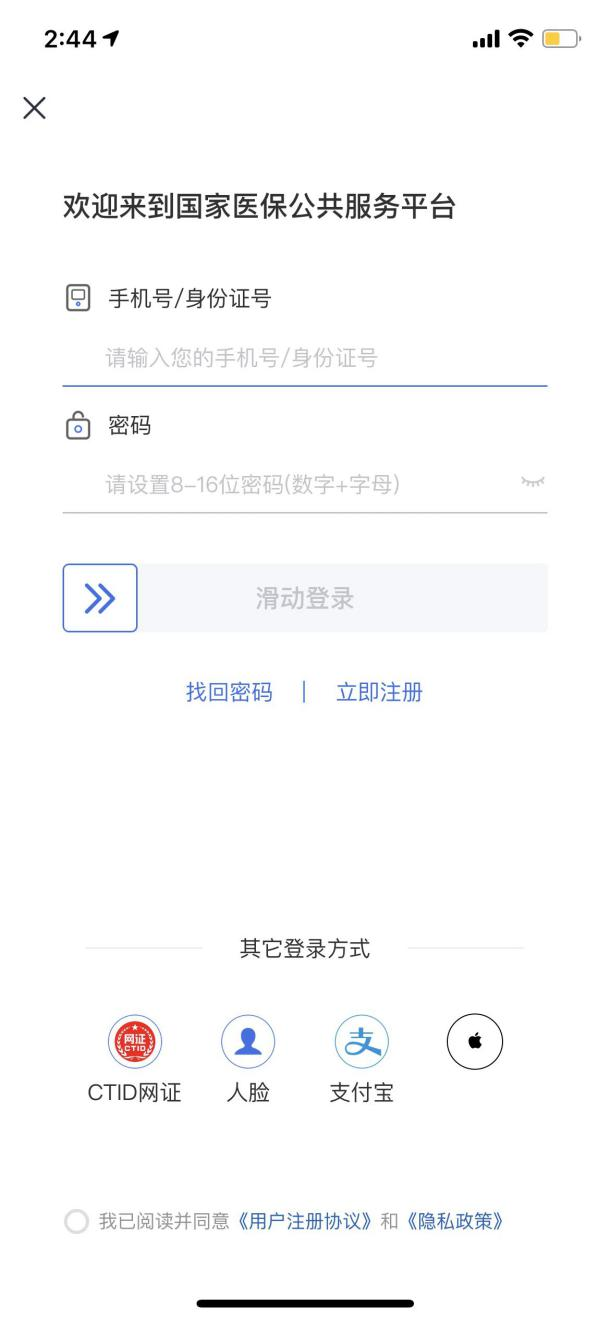Image resolution: width=610 pixels, height=1320 pixels.
Task: Open 找回密码 to recover password
Action: pyautogui.click(x=229, y=693)
